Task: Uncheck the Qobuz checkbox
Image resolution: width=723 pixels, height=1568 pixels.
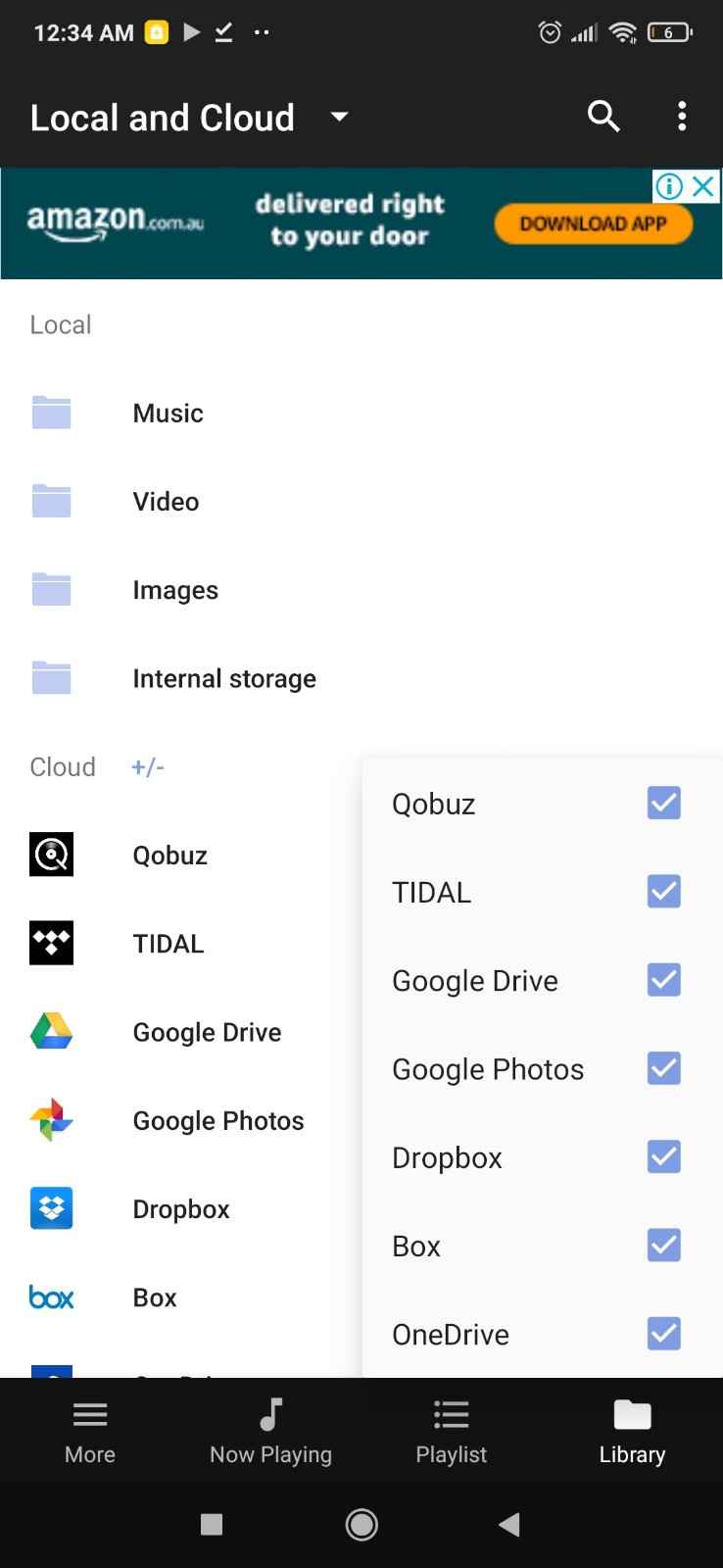Action: click(663, 803)
